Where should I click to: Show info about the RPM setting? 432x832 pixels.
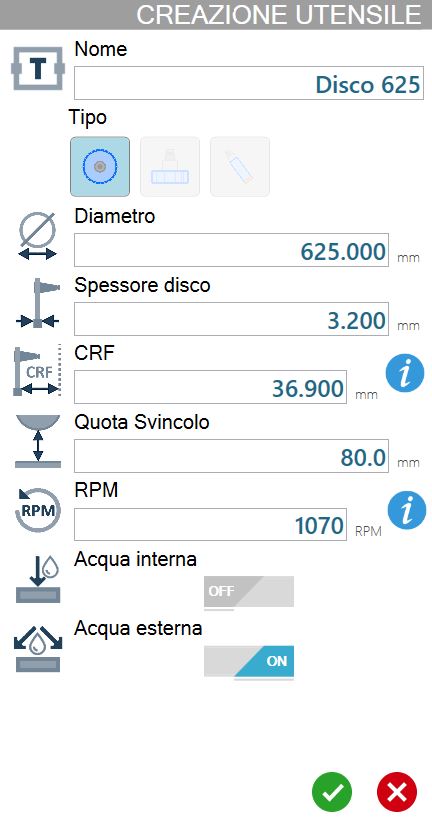tap(406, 510)
